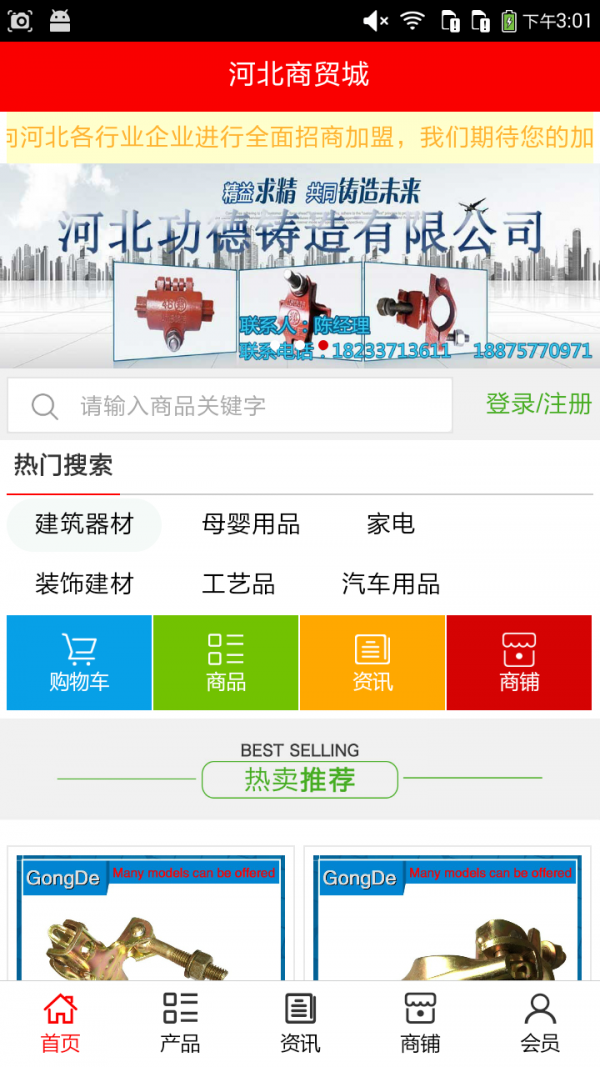This screenshot has width=600, height=1067.
Task: Switch to the 商铺 bottom tab
Action: tap(420, 1023)
